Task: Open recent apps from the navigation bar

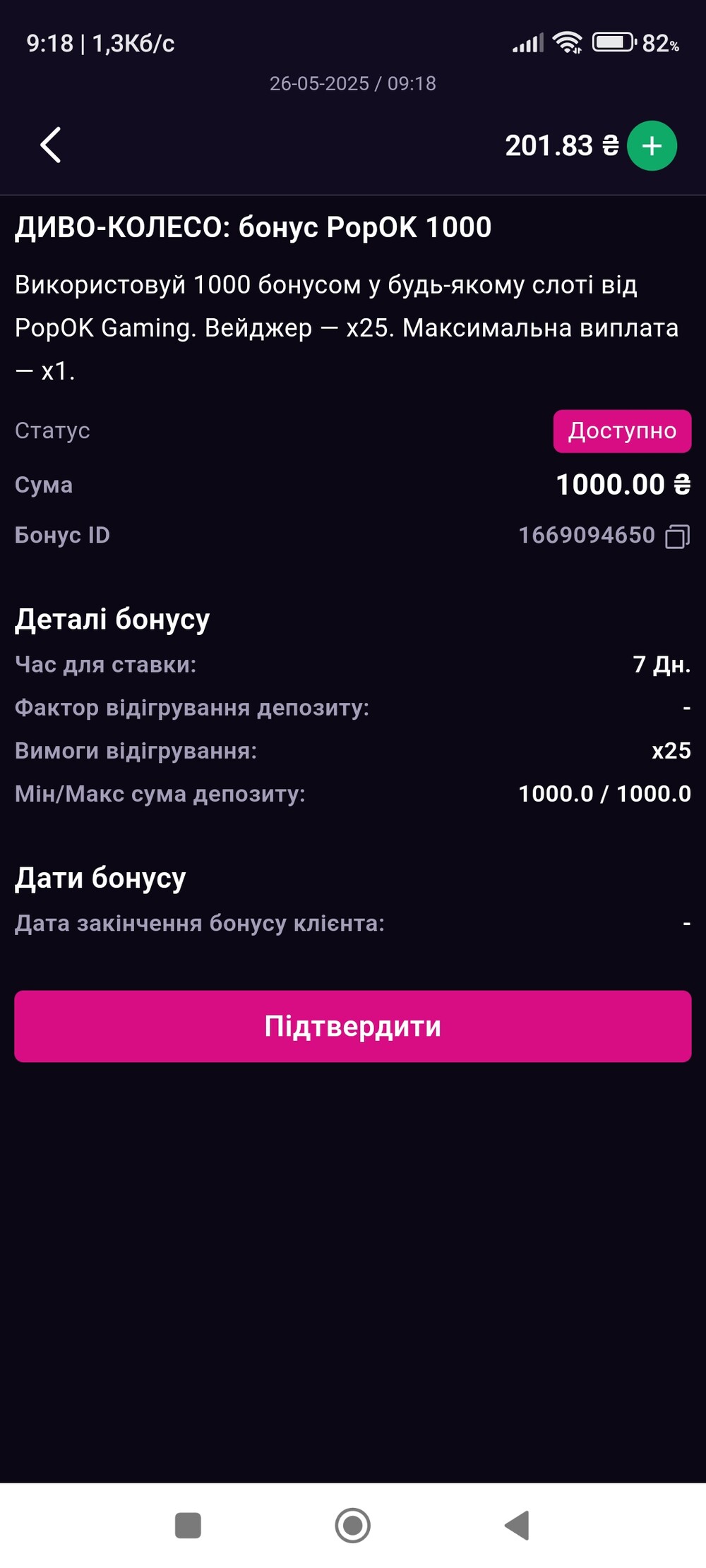Action: coord(188,1526)
